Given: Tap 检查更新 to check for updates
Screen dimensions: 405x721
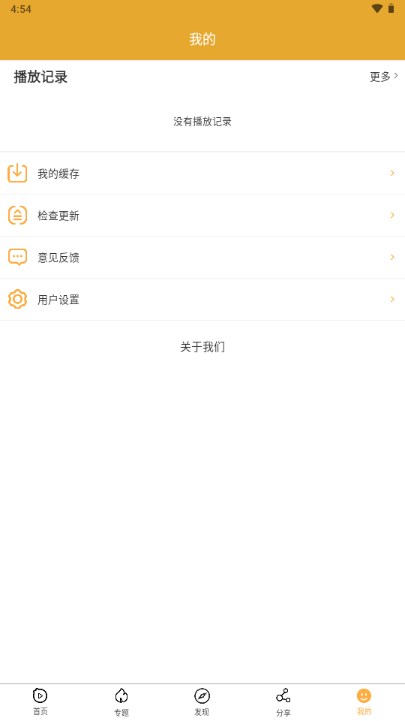Looking at the screenshot, I should pyautogui.click(x=202, y=216).
